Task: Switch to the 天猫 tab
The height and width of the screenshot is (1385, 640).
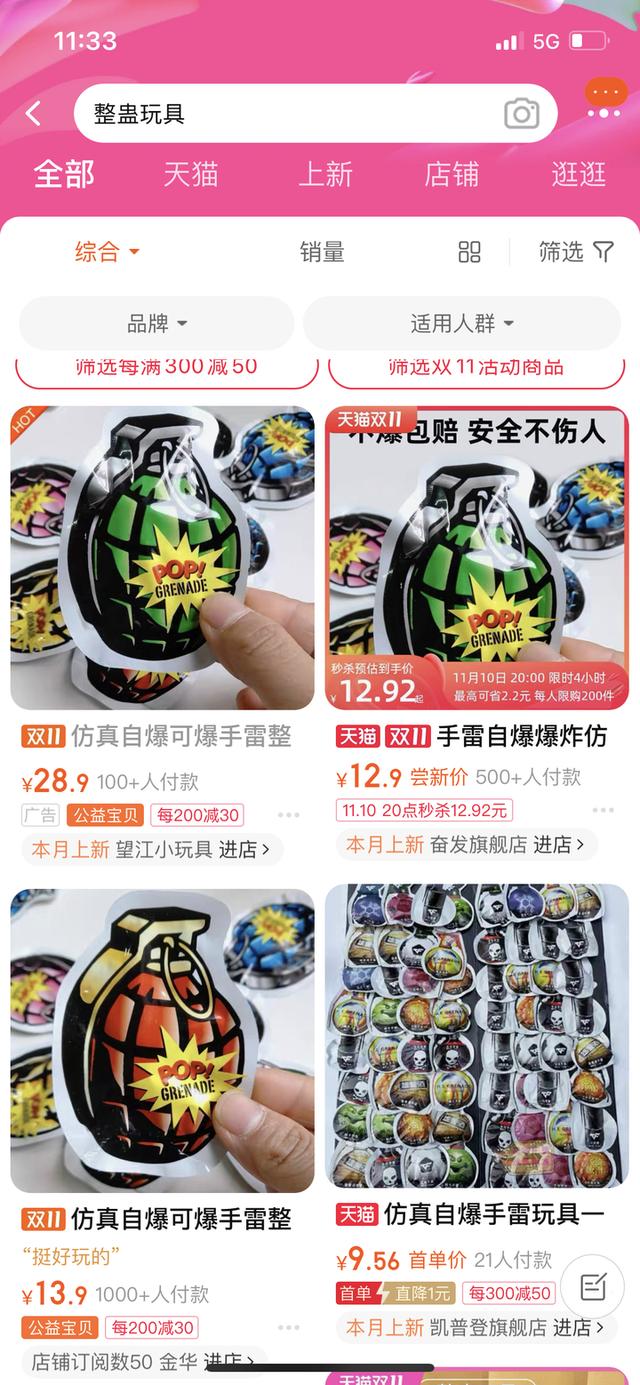Action: pos(190,174)
